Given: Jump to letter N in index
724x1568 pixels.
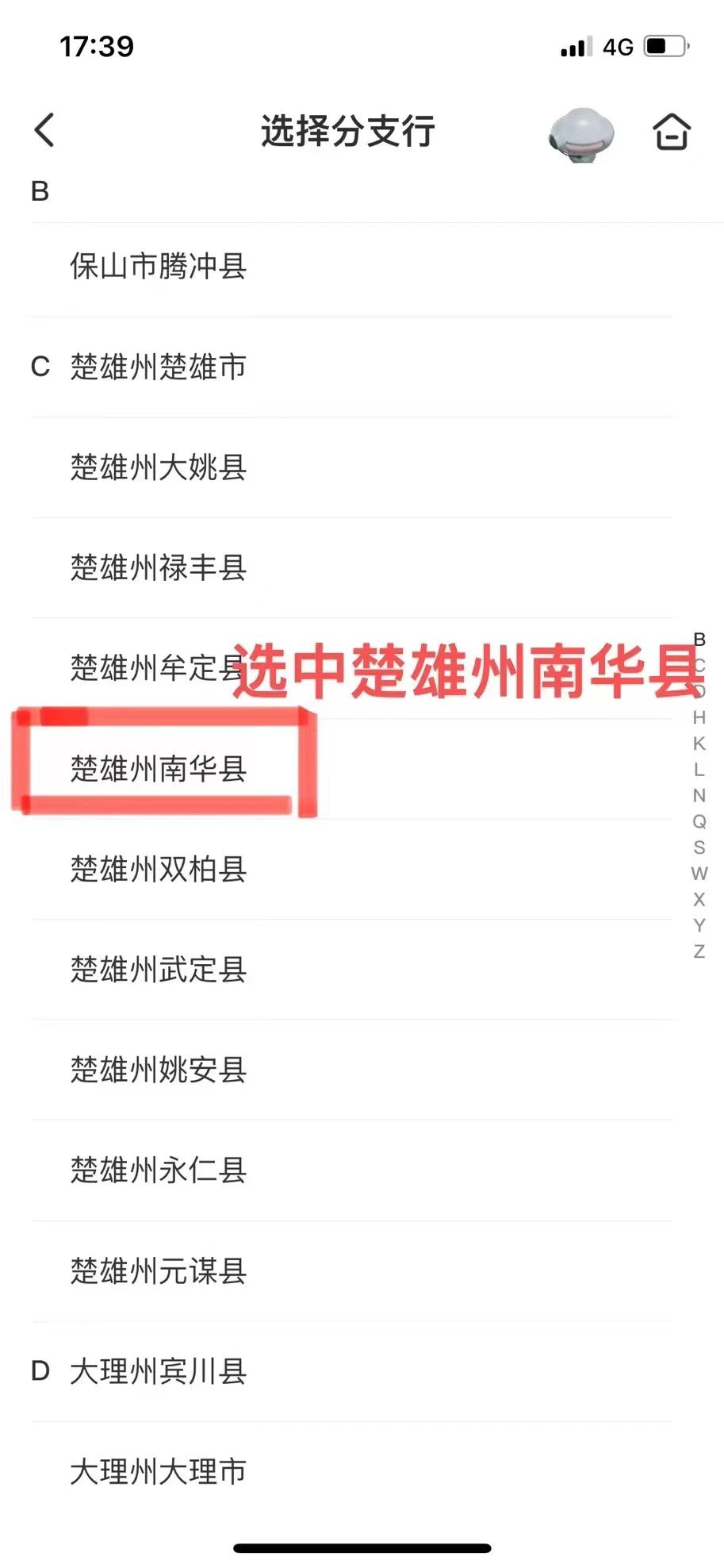Looking at the screenshot, I should pyautogui.click(x=699, y=795).
